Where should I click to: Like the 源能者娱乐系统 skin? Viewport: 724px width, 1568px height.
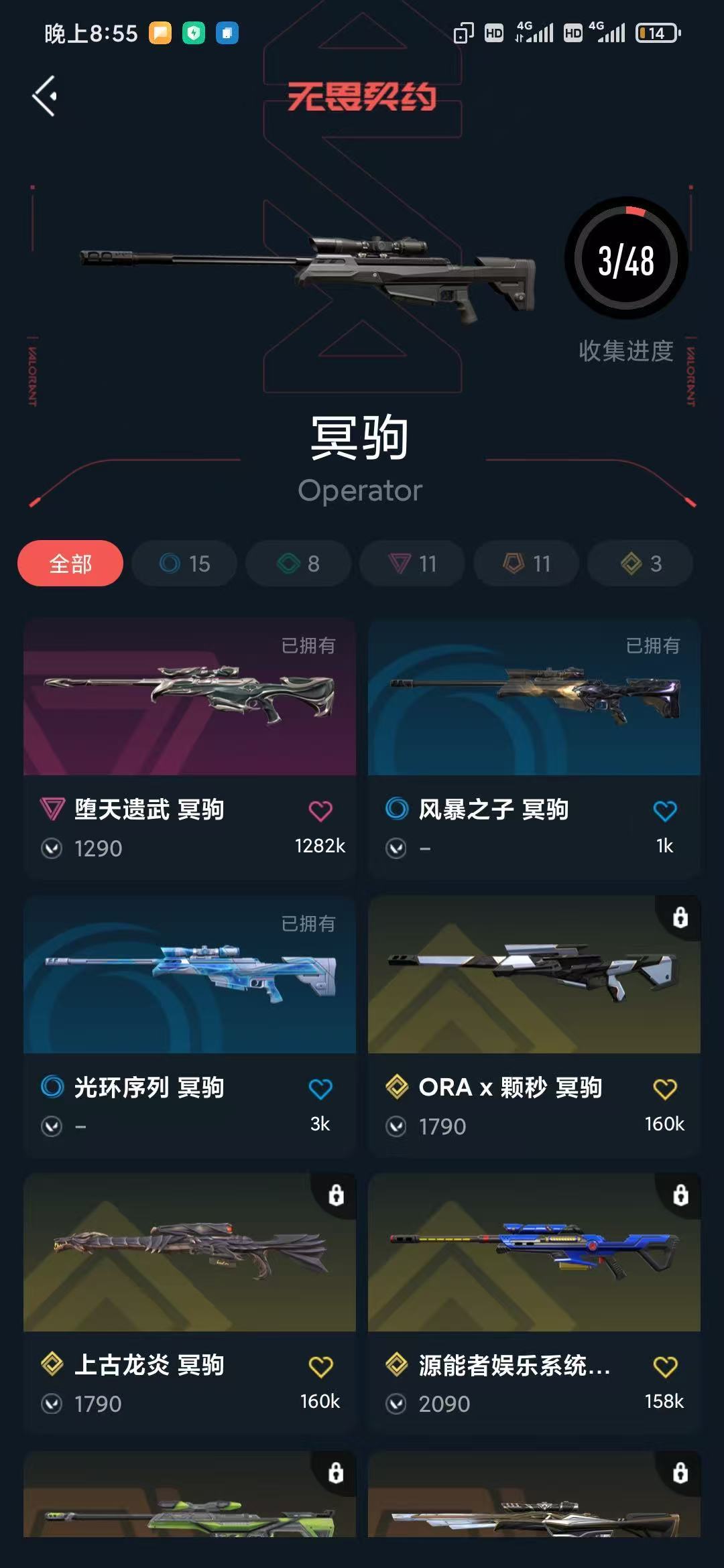pyautogui.click(x=665, y=1366)
